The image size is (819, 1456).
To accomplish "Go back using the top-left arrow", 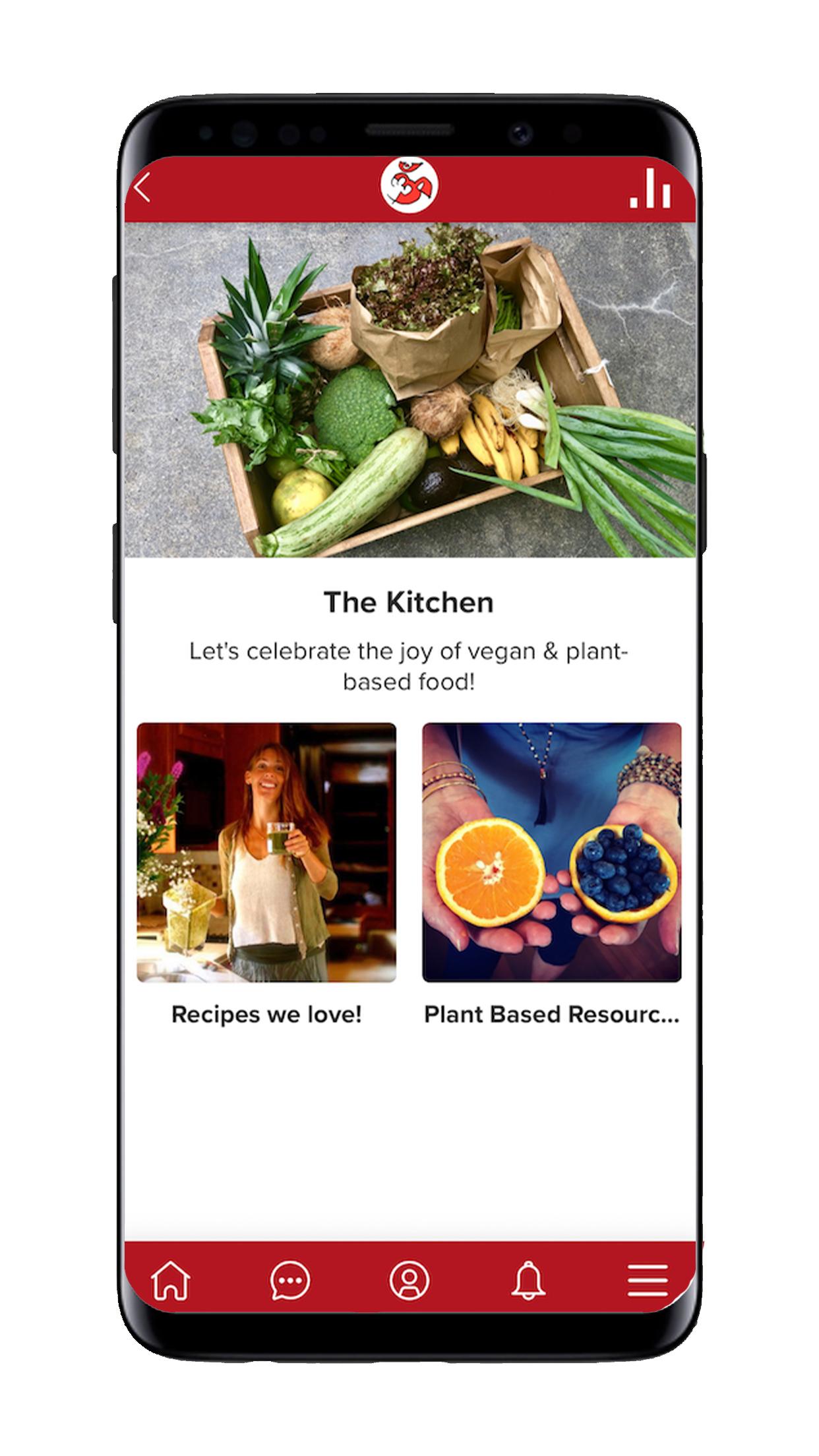I will [x=142, y=189].
